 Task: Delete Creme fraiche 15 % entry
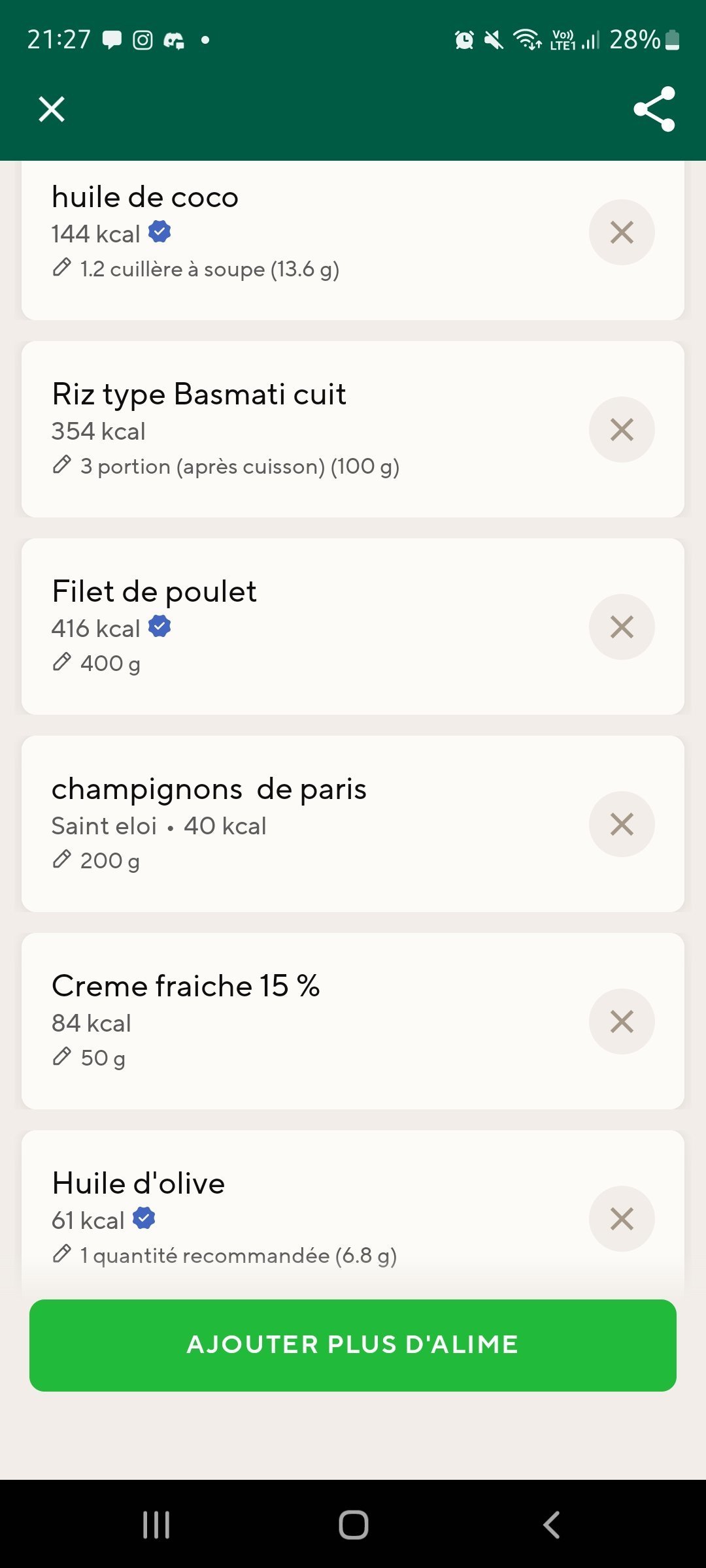[x=622, y=1022]
